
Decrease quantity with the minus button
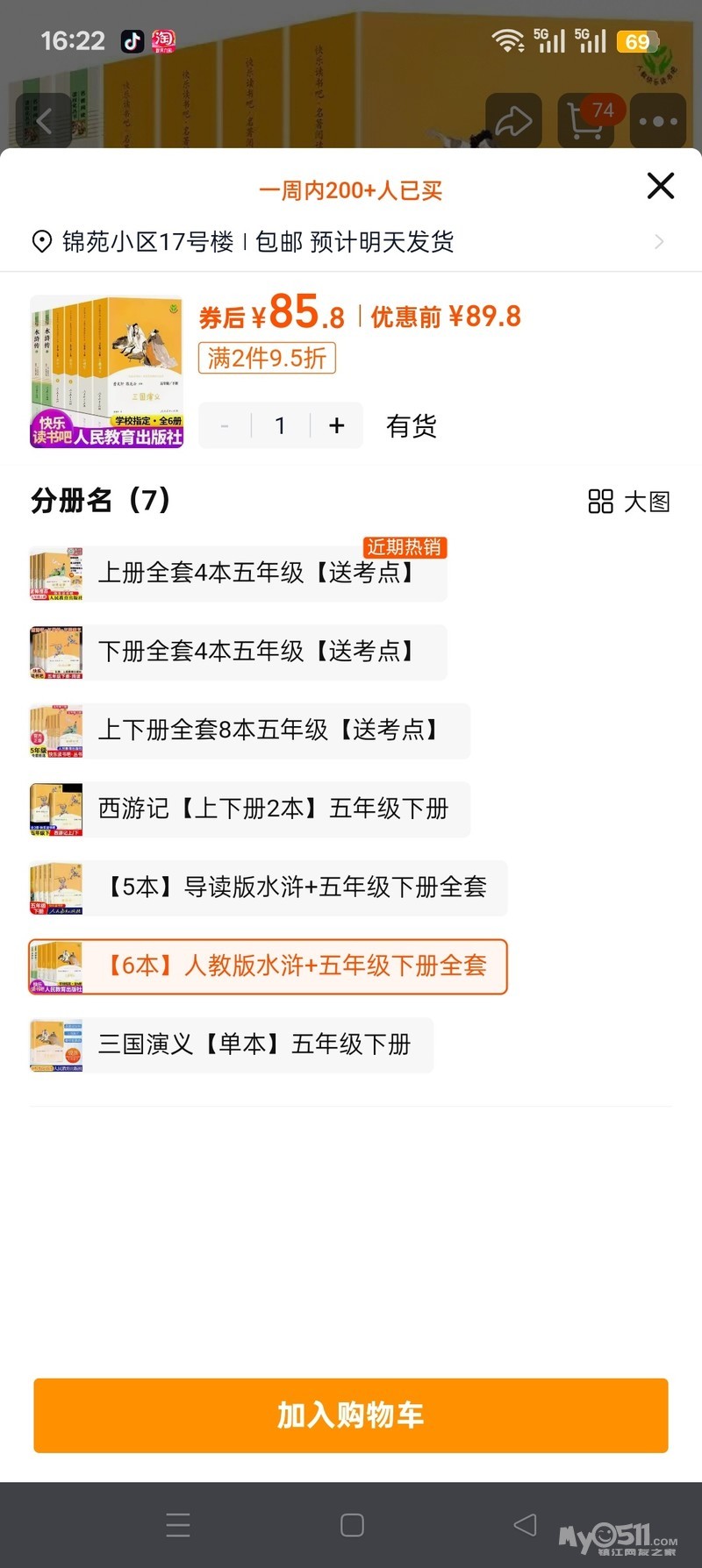[x=226, y=426]
